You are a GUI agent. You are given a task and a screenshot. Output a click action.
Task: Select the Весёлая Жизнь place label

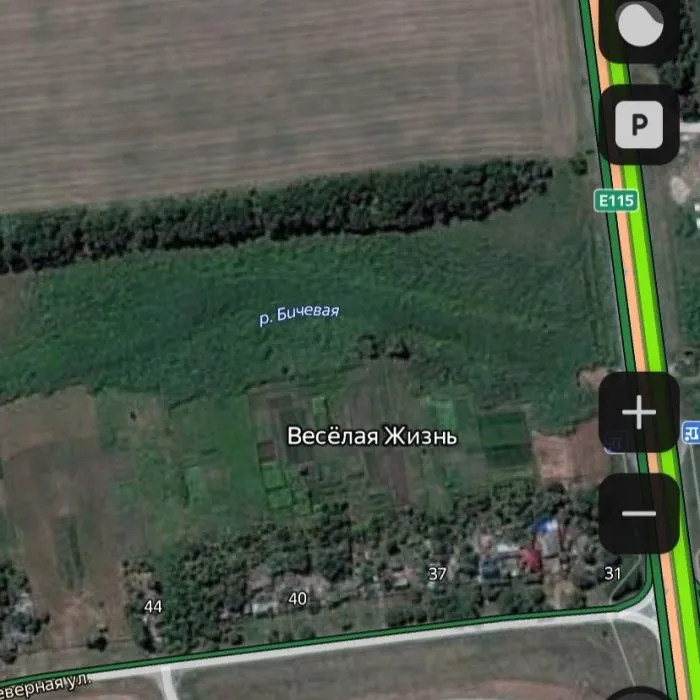tap(372, 436)
